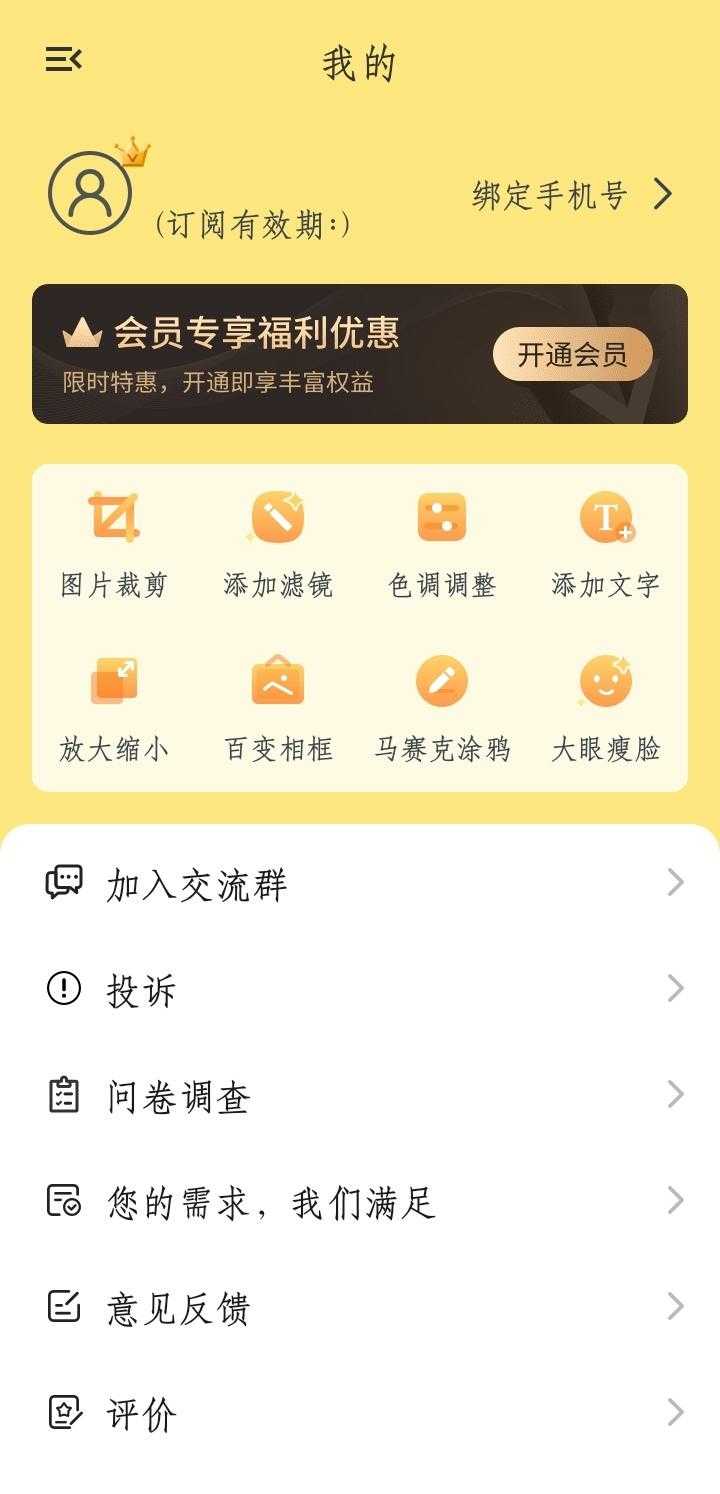This screenshot has height=1494, width=720.
Task: Open 绑定手机号 to bind phone
Action: pyautogui.click(x=573, y=194)
